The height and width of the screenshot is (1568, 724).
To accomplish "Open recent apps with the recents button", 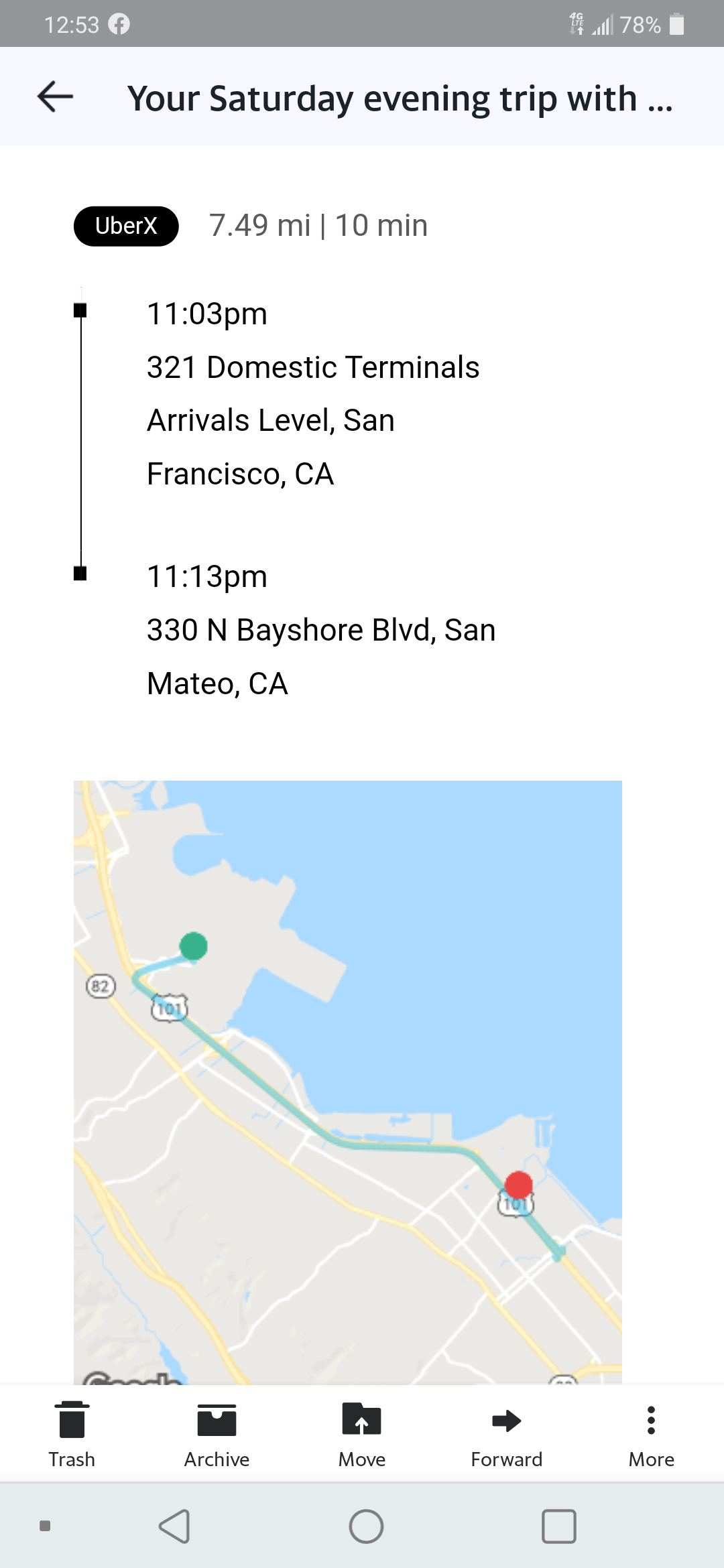I will tap(558, 1526).
